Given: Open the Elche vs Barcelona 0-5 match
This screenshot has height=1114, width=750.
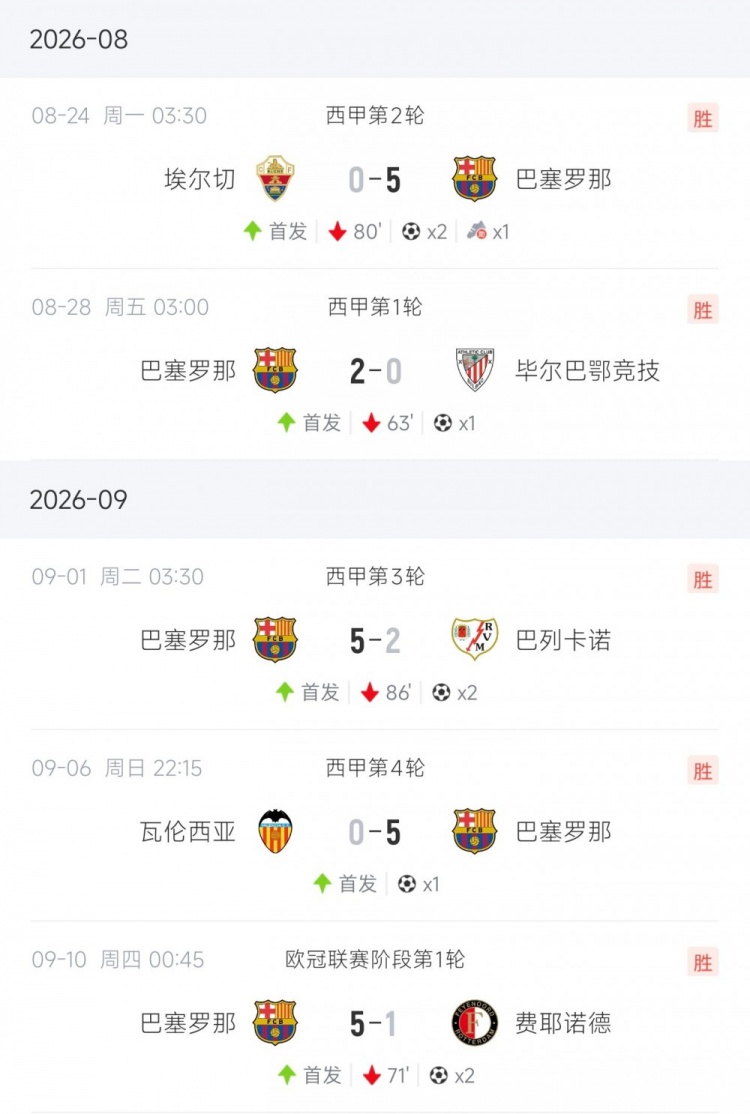Looking at the screenshot, I should pos(375,173).
